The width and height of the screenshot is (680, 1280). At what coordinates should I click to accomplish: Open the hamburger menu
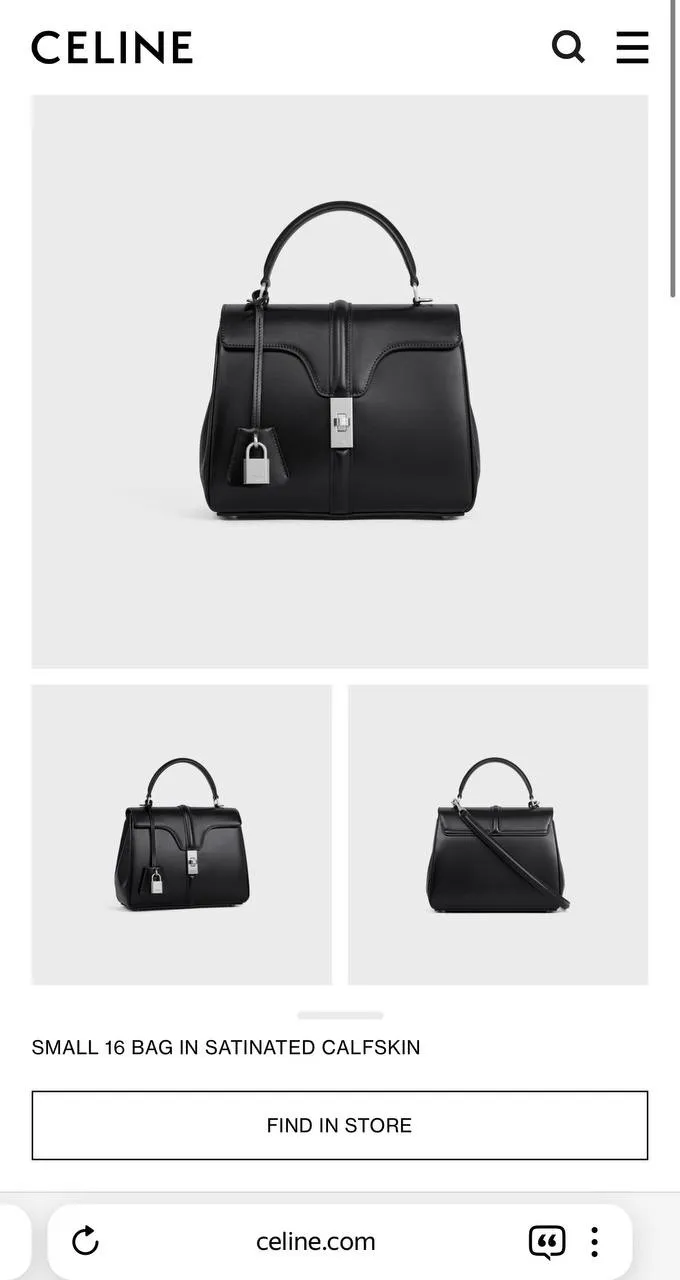click(x=632, y=47)
